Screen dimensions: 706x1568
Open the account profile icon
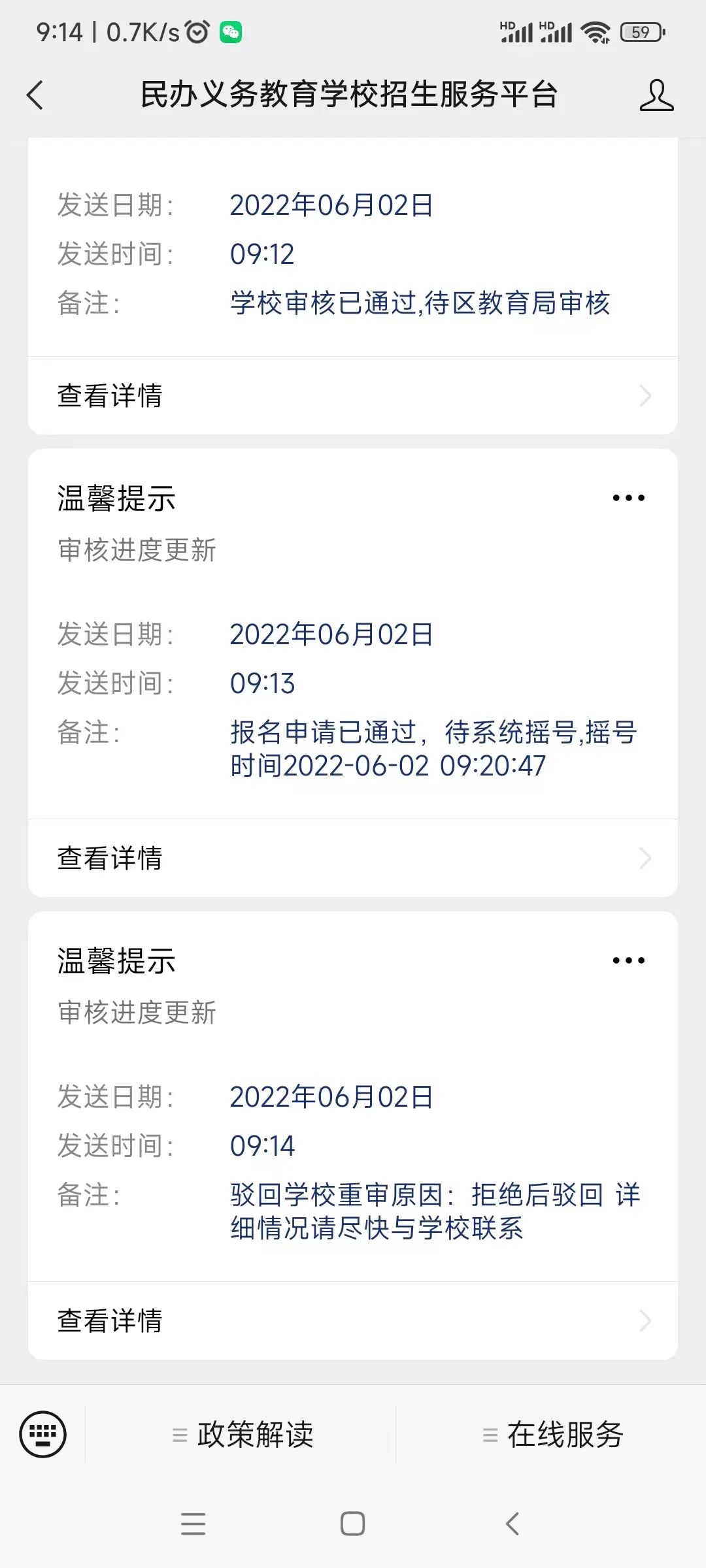point(656,95)
